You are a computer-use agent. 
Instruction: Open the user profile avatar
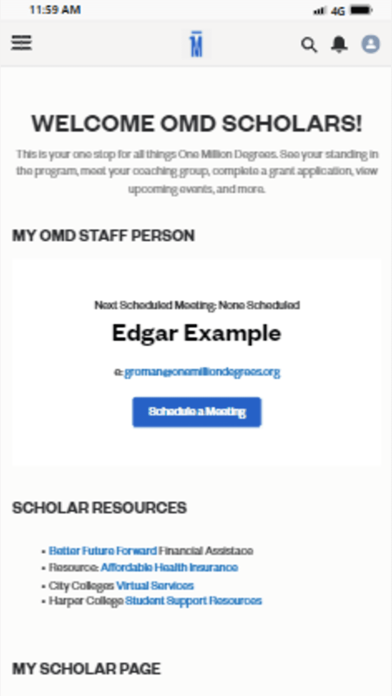[x=370, y=44]
